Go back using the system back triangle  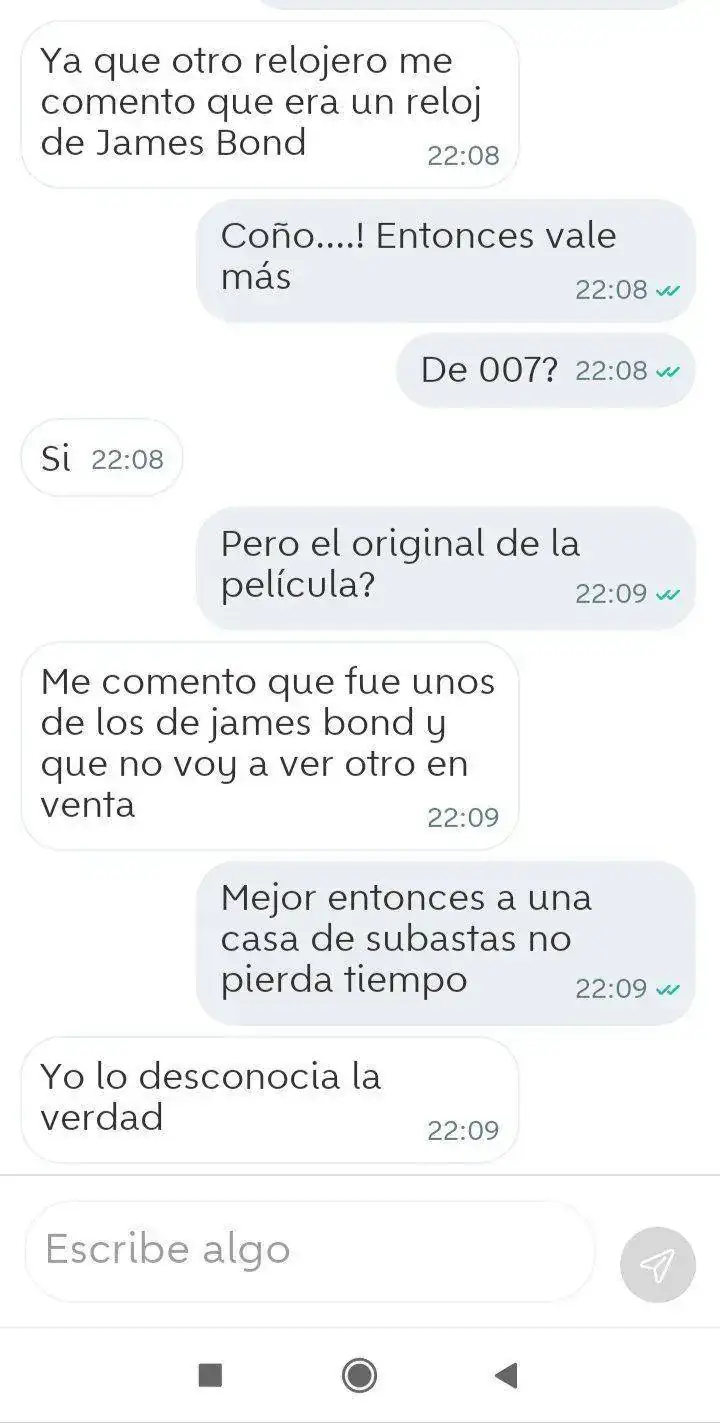coord(506,1376)
